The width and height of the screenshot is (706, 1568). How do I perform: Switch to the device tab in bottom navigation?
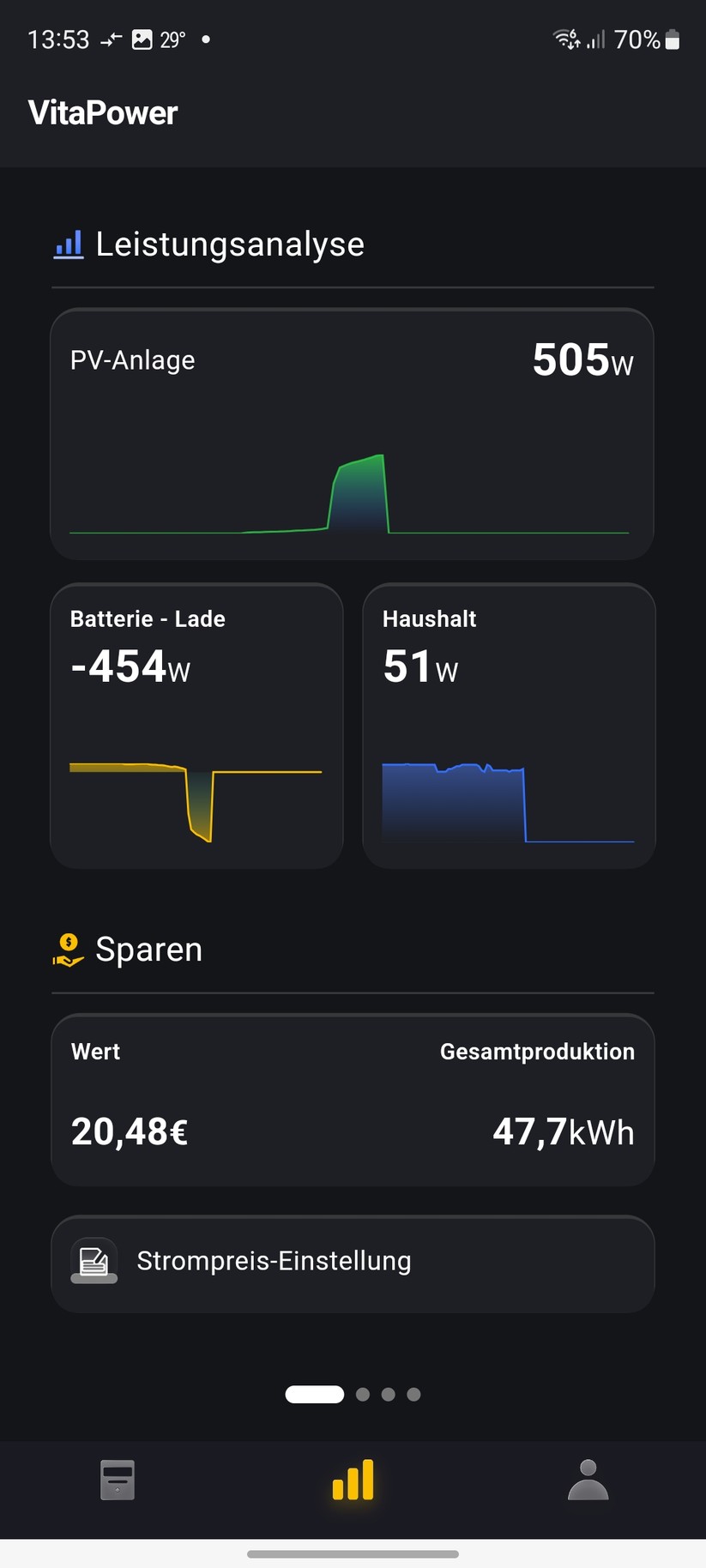[x=118, y=1480]
